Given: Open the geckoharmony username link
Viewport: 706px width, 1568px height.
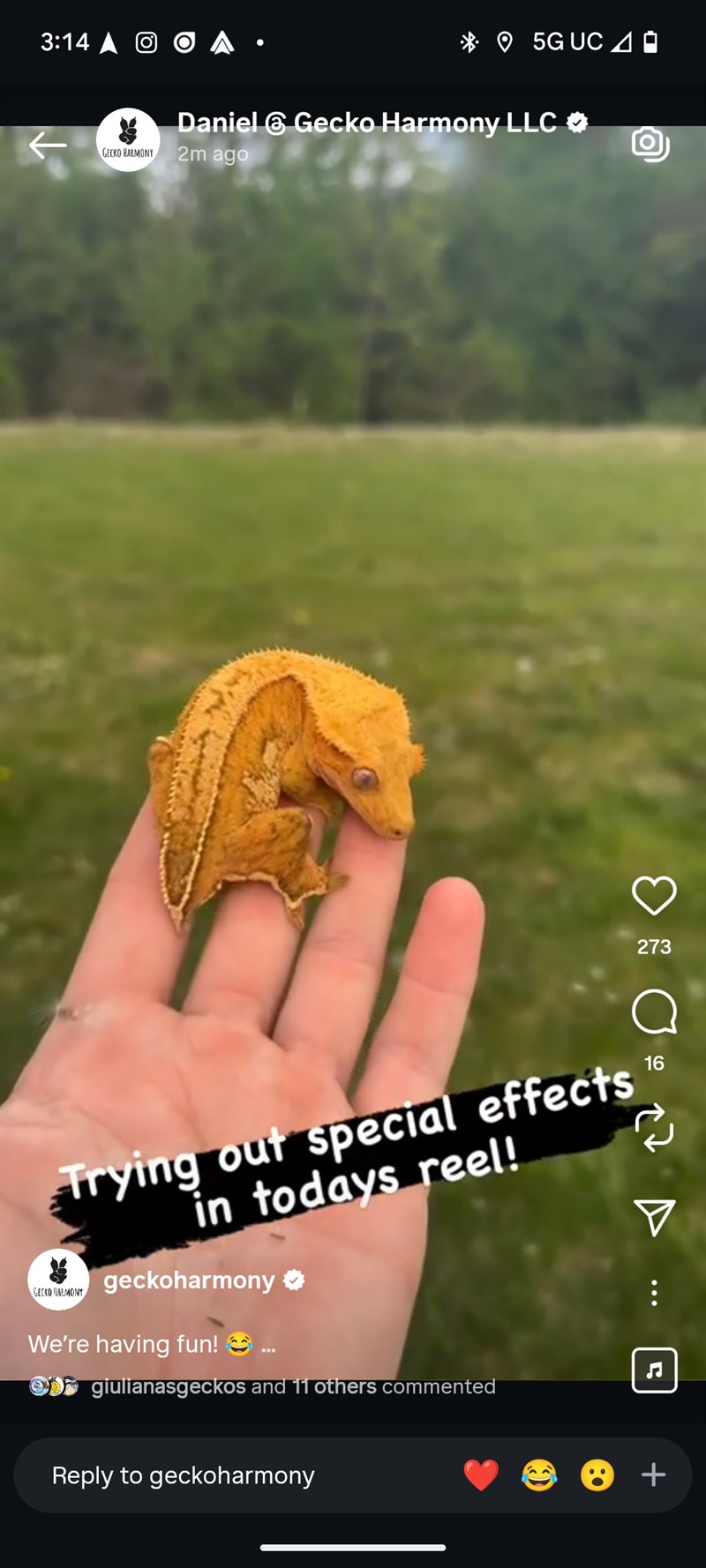Looking at the screenshot, I should coord(189,1281).
